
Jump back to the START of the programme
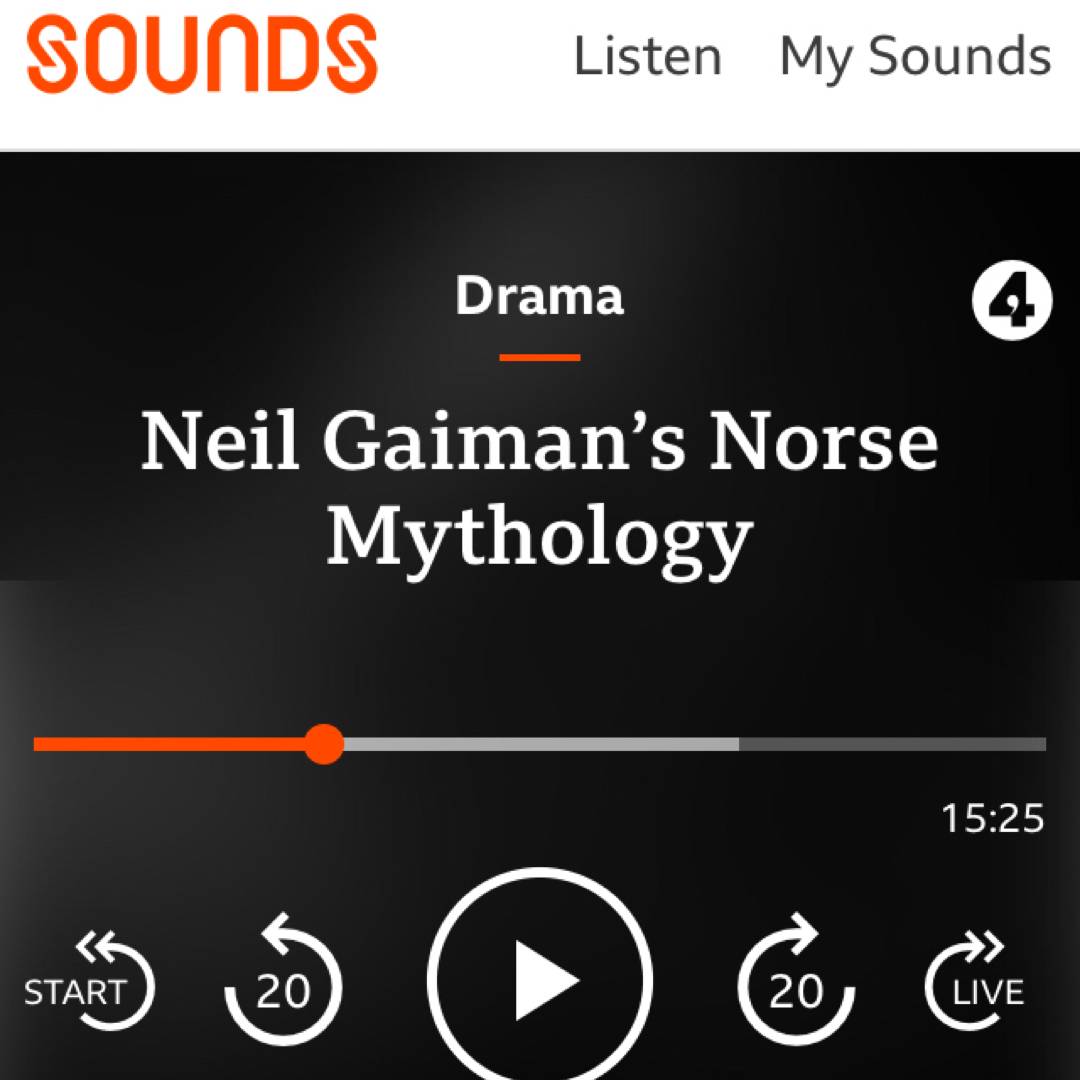point(90,982)
